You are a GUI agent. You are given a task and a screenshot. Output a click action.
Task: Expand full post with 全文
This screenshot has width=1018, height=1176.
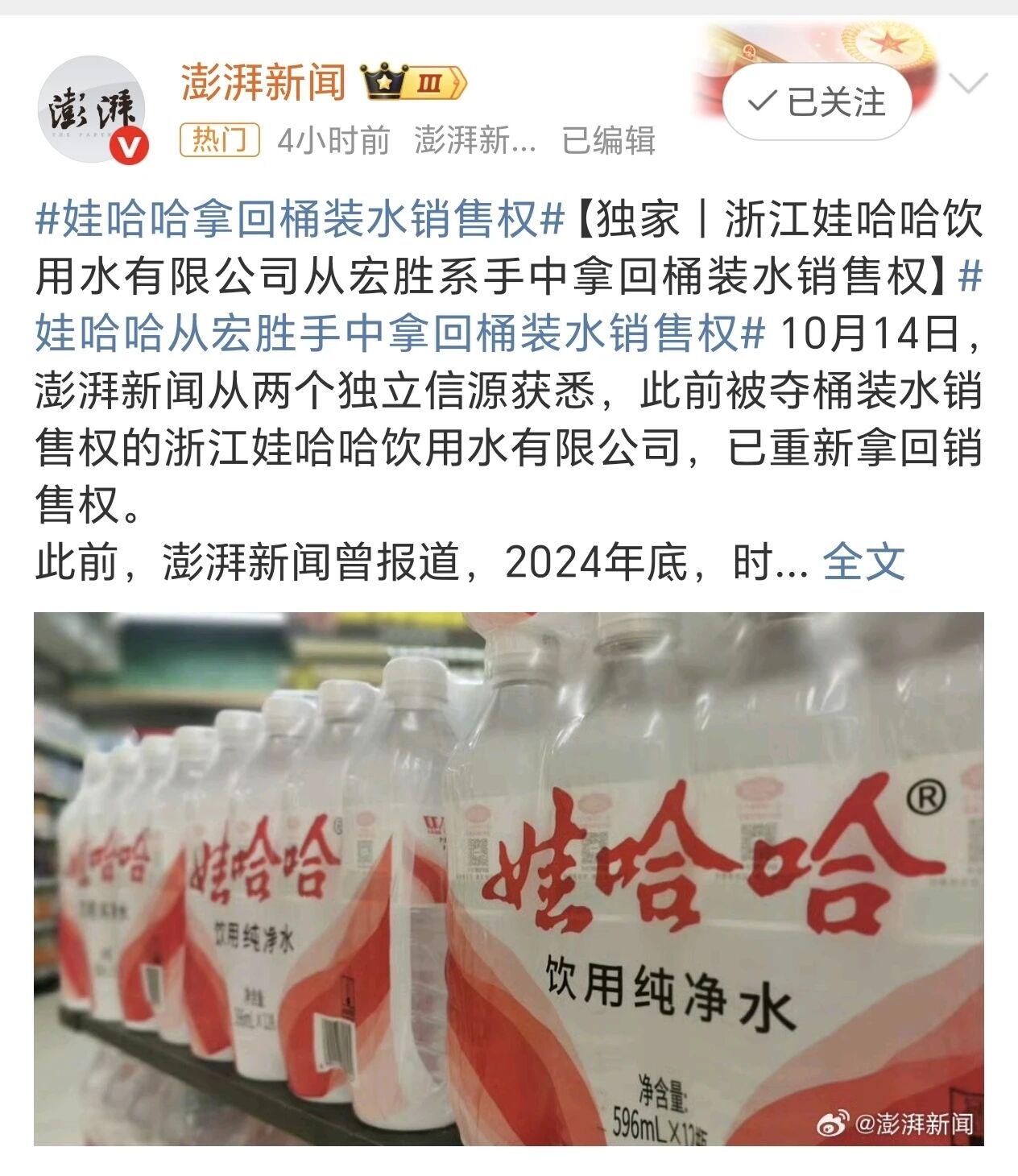(x=863, y=561)
